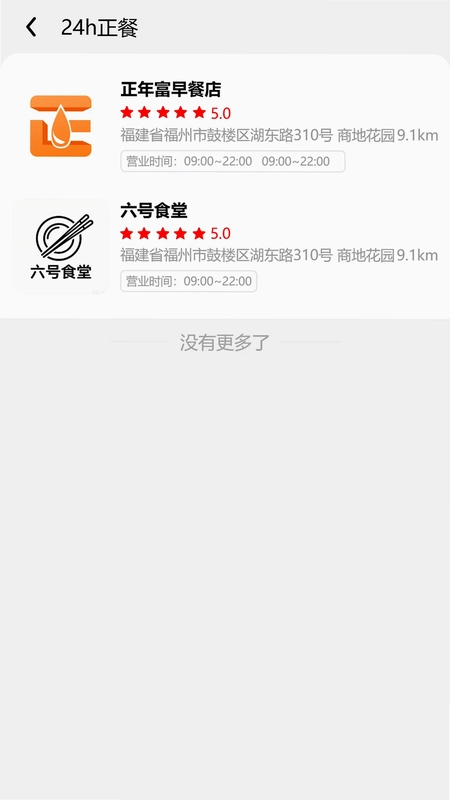
Task: Open the 正年富早餐店 restaurant listing
Action: [225, 126]
